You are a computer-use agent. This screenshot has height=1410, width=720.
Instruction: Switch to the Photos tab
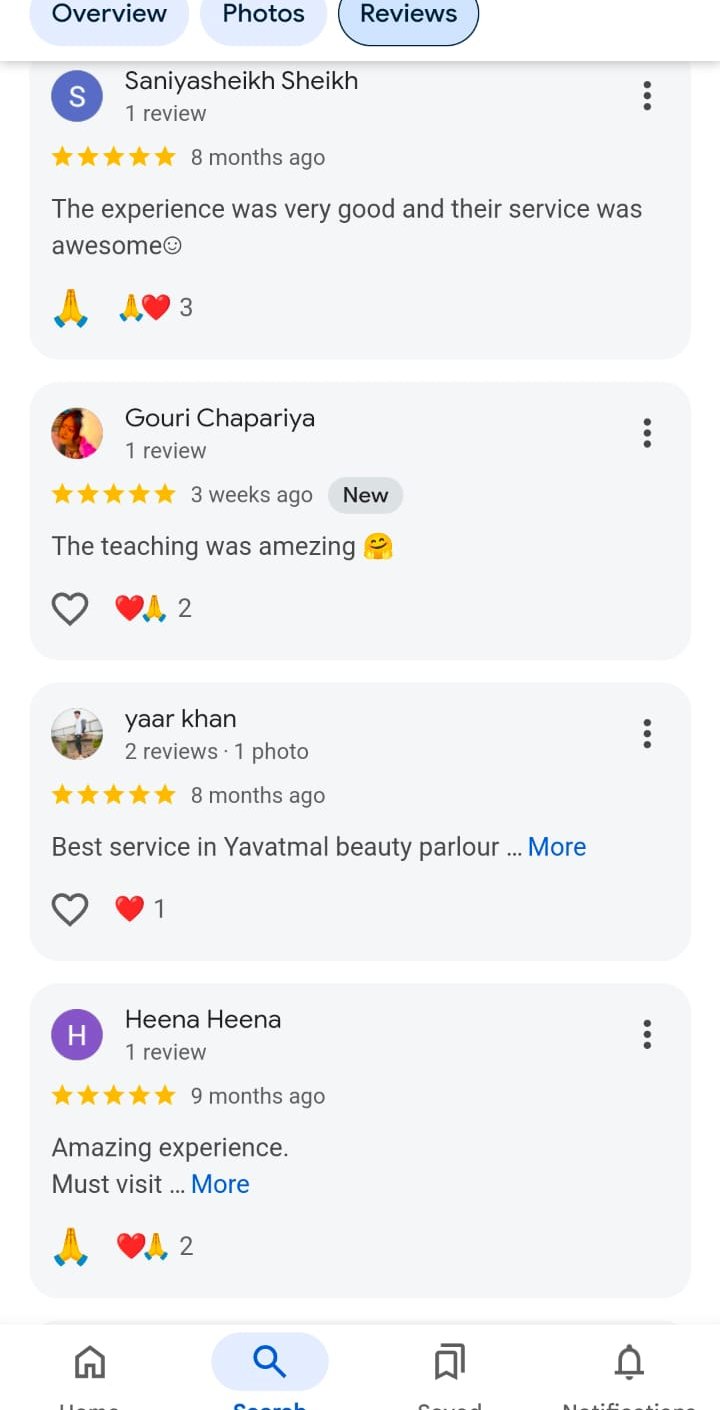click(x=263, y=15)
